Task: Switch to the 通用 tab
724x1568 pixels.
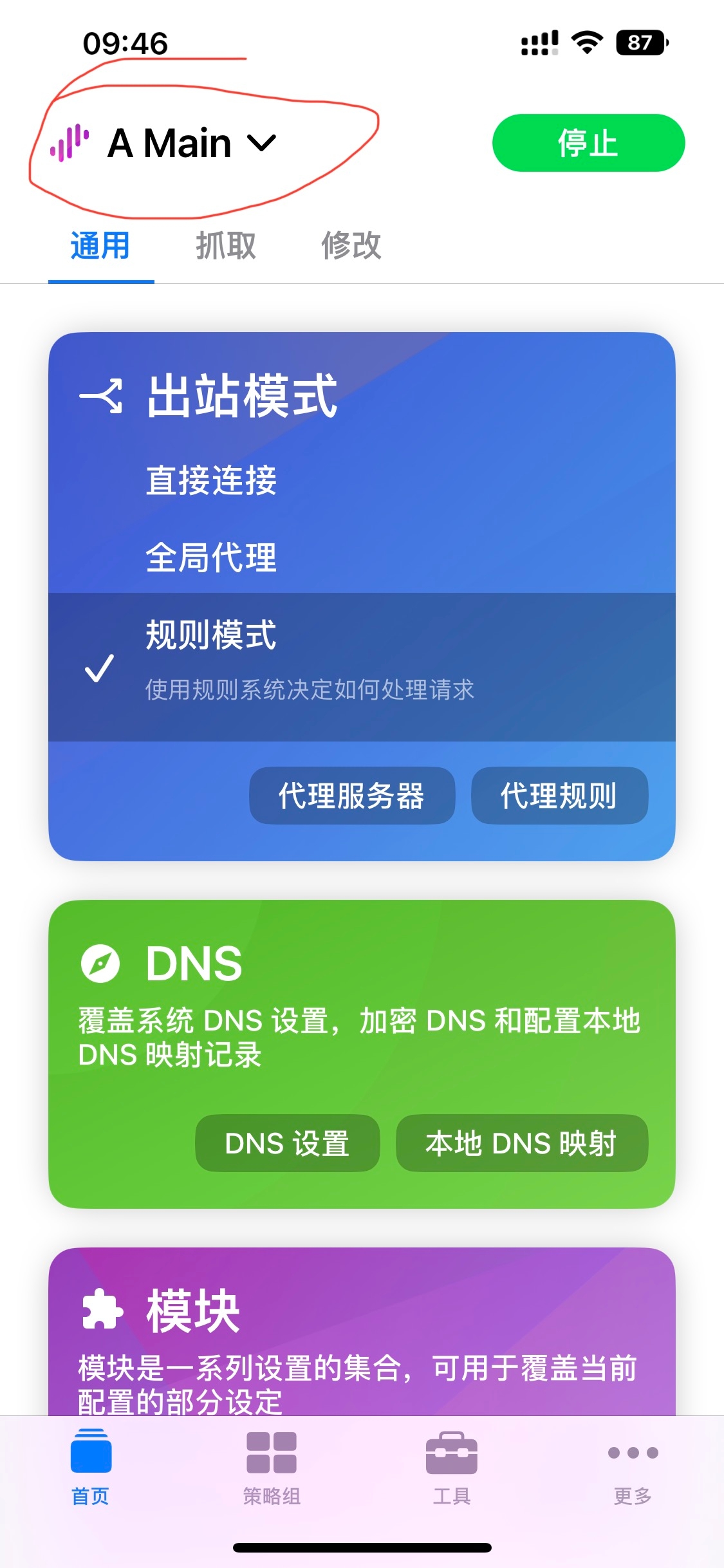Action: tap(100, 246)
